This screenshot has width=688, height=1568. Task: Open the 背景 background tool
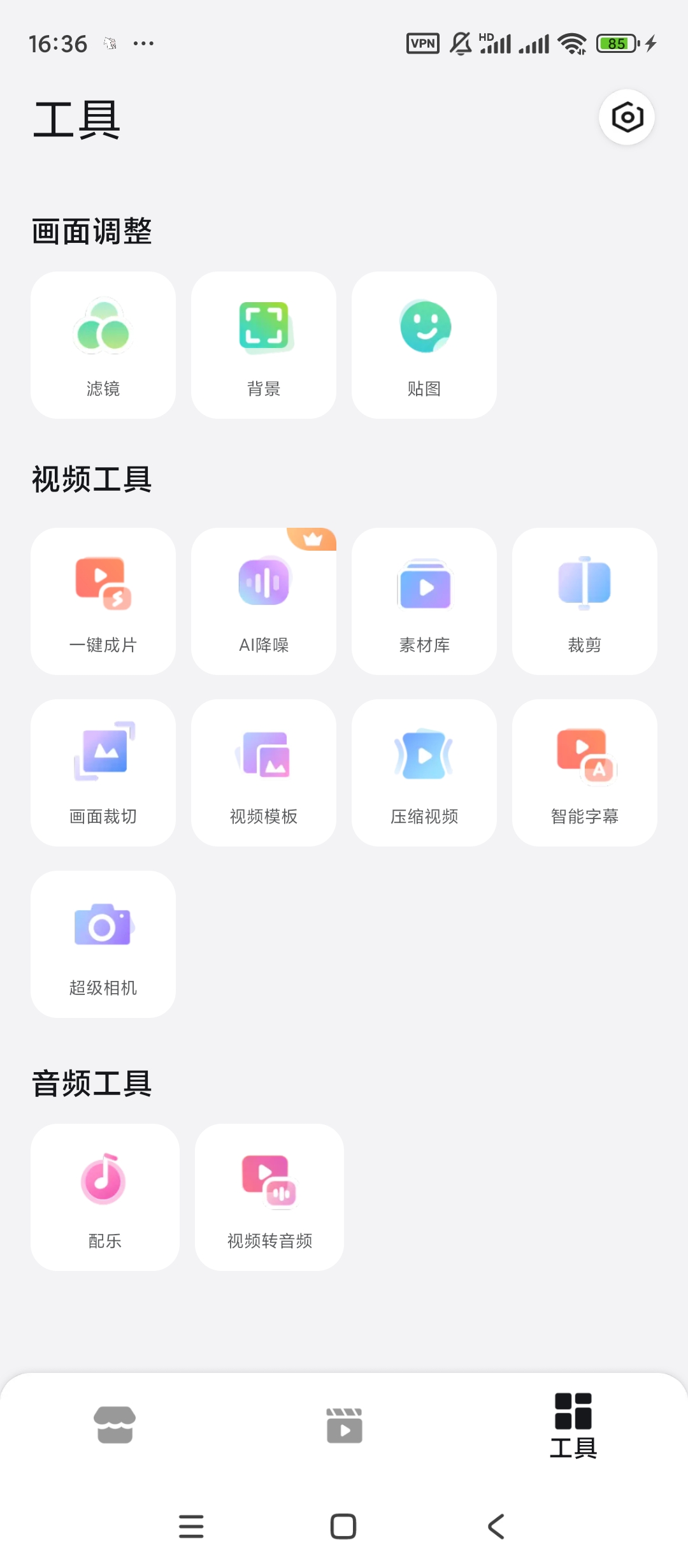click(x=264, y=345)
